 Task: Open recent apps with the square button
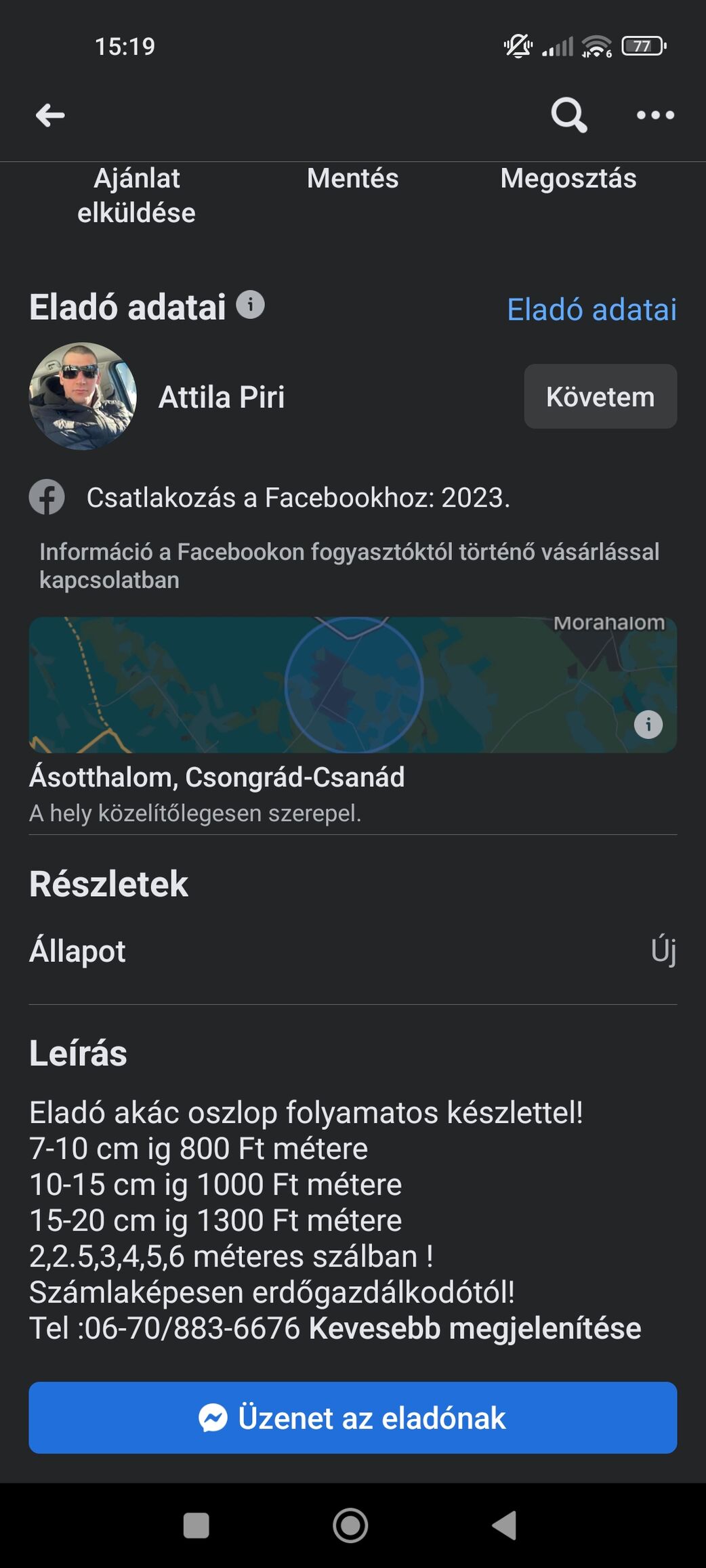(x=196, y=1526)
